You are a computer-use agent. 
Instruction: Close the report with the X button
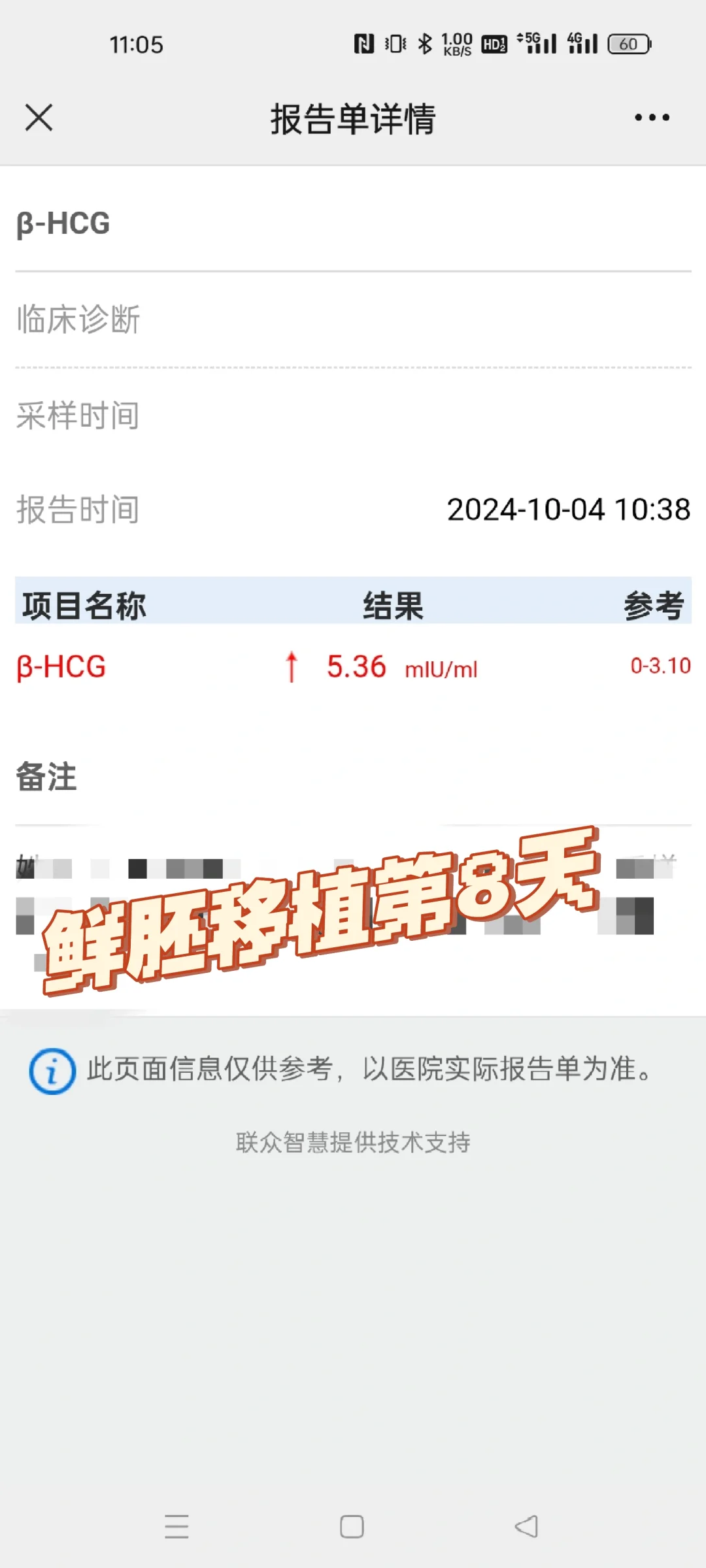[38, 118]
